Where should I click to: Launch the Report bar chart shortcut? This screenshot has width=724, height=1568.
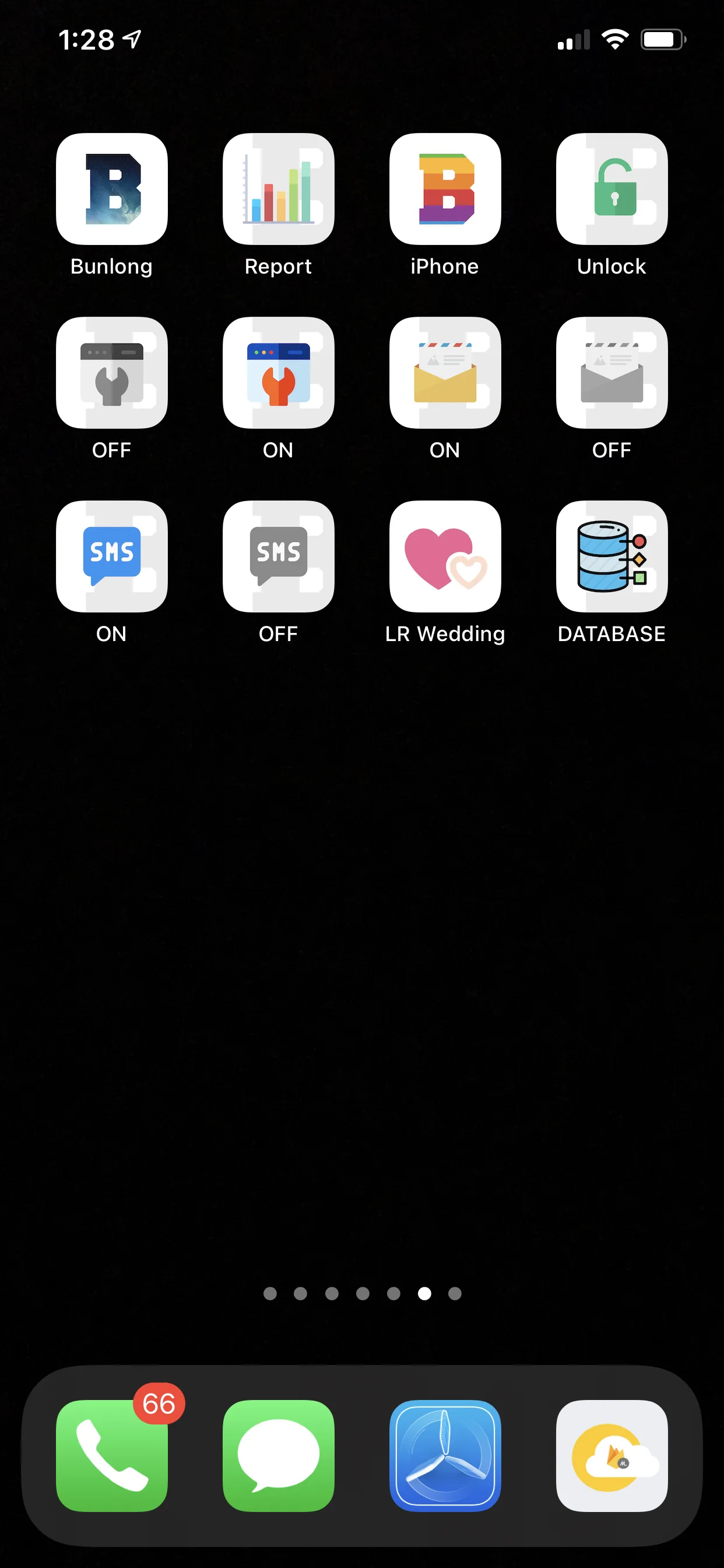[278, 190]
